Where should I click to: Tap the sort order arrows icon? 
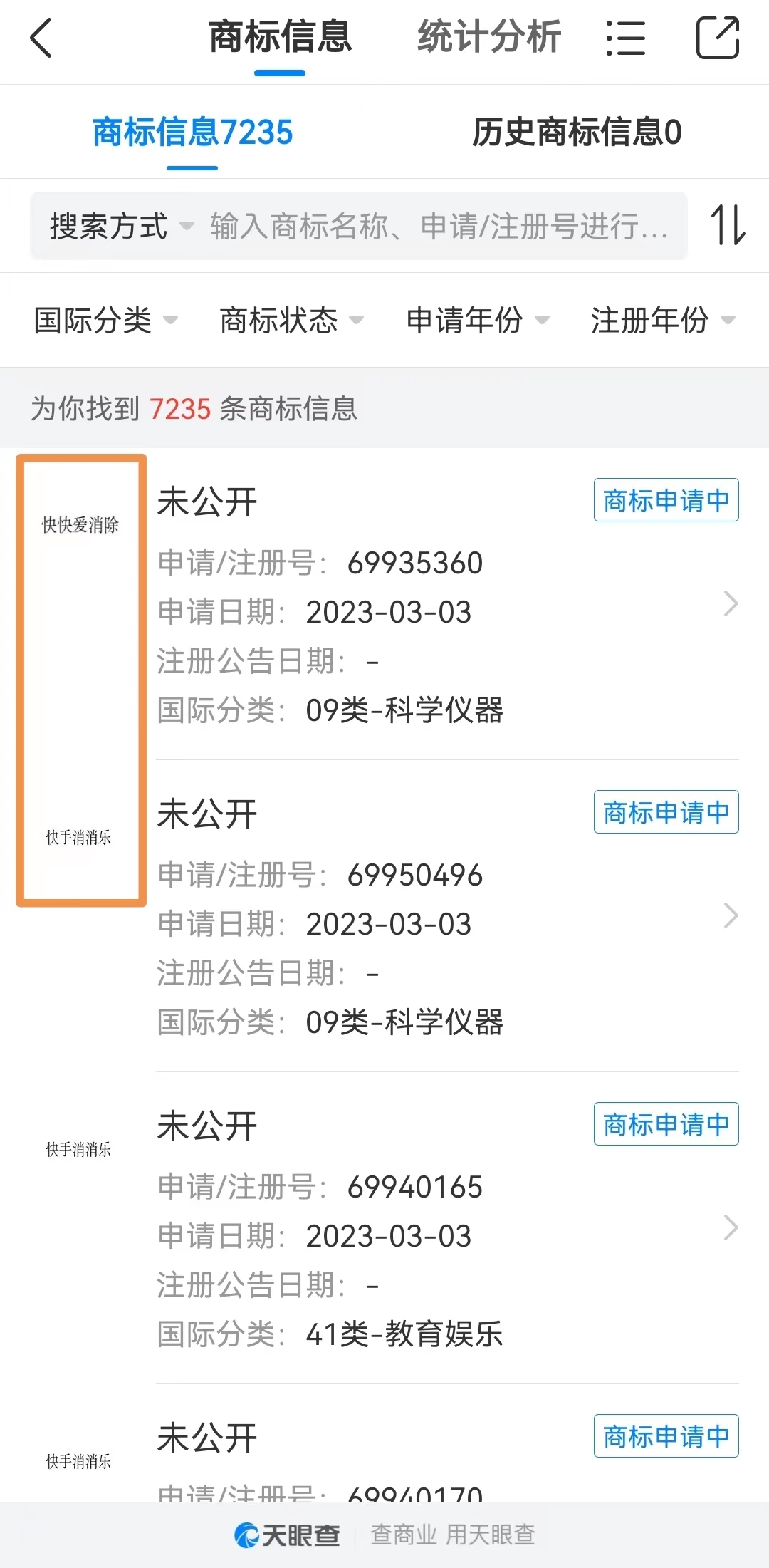click(x=728, y=225)
